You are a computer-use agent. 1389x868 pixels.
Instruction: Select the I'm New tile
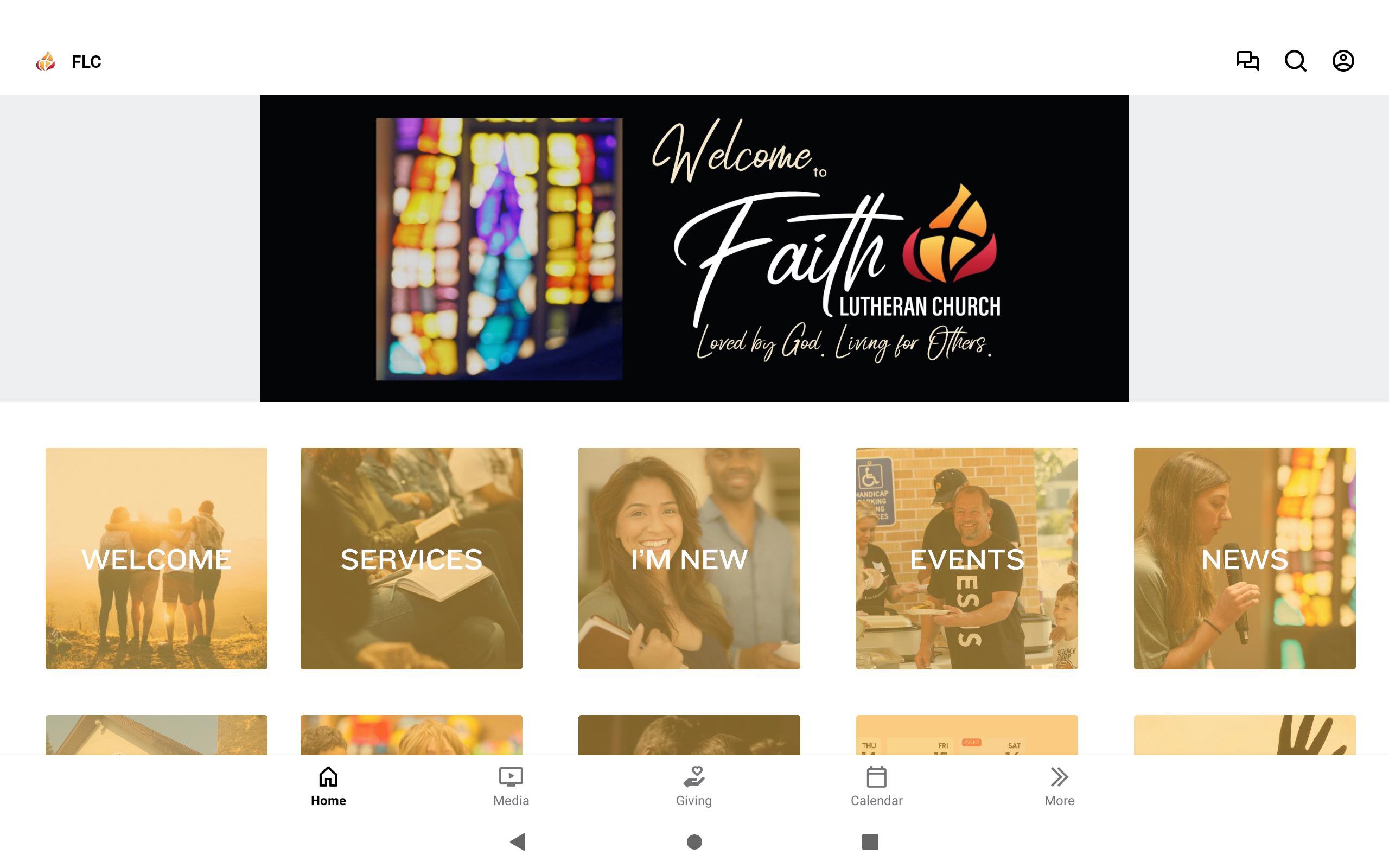[689, 558]
